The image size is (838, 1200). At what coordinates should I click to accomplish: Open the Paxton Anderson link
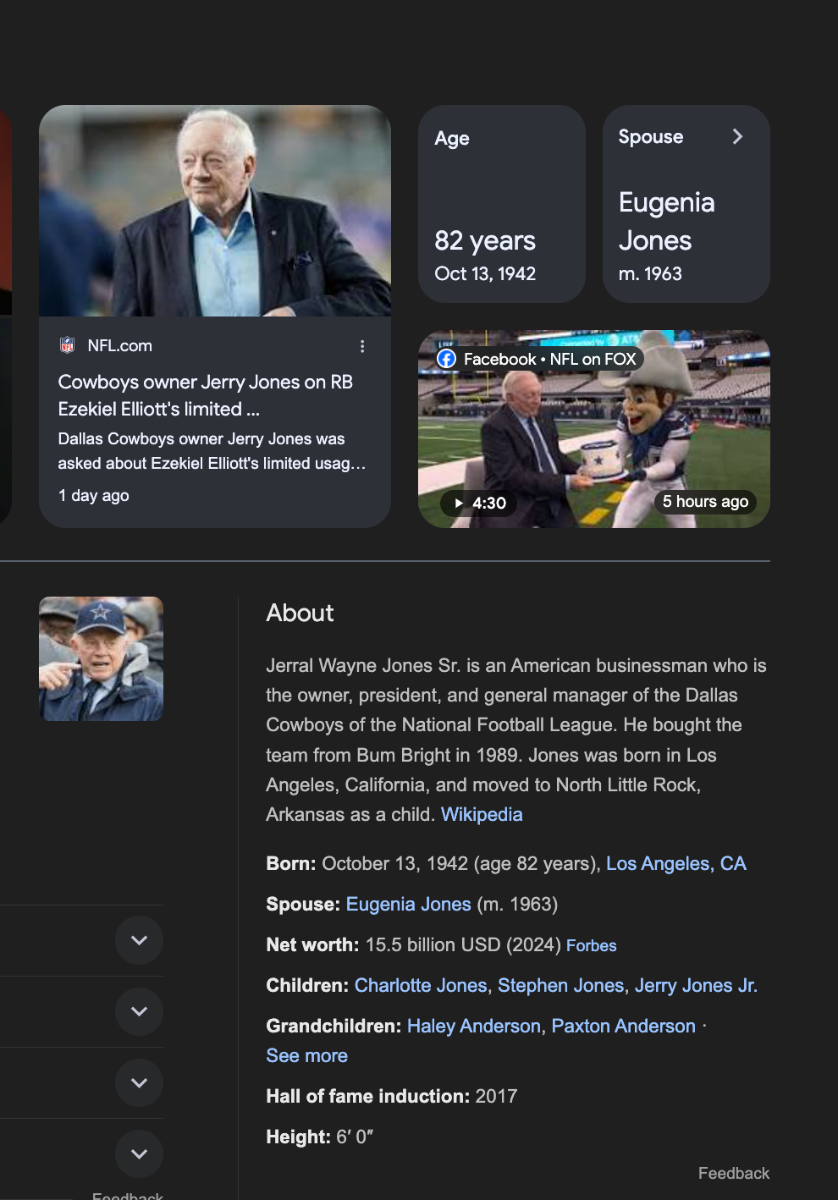pos(623,1026)
